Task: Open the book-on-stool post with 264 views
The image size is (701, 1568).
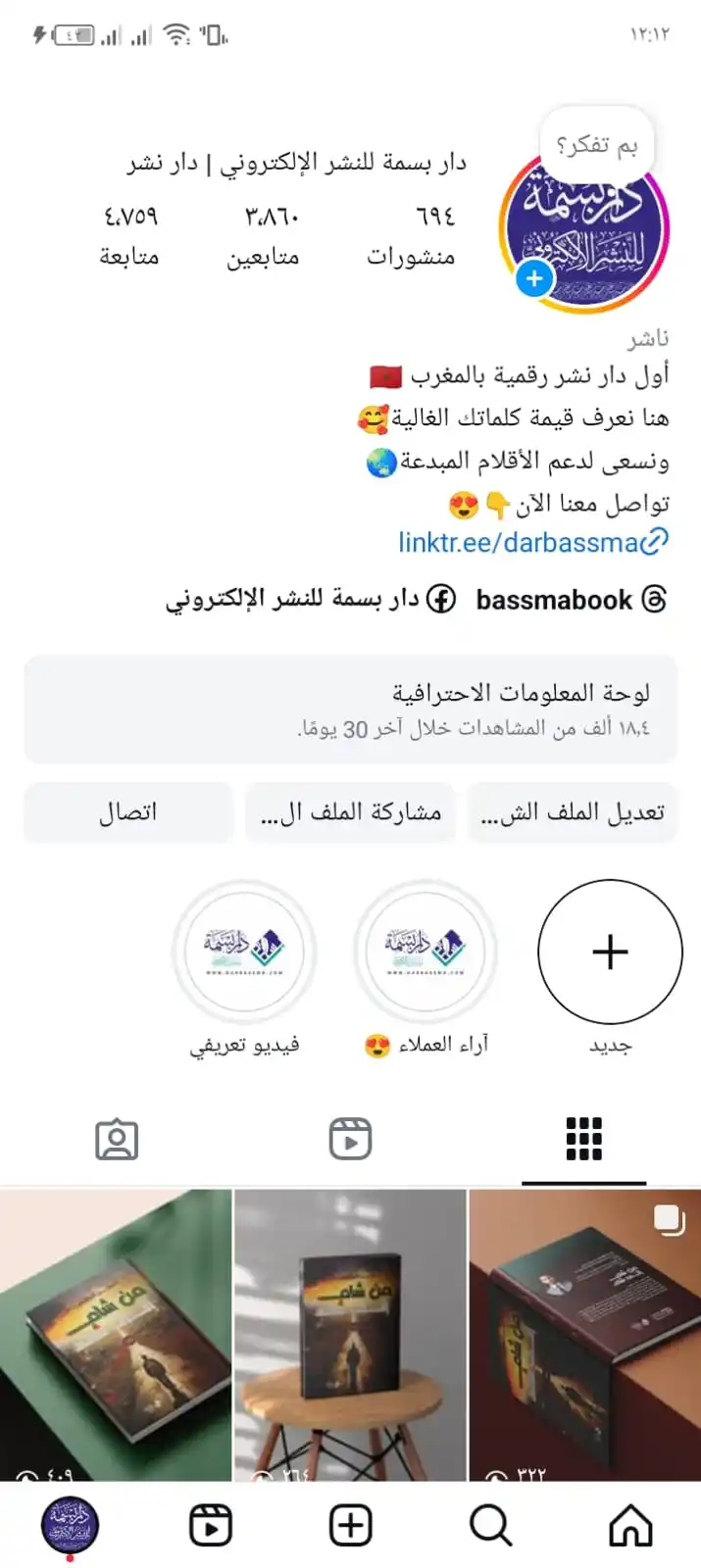Action: point(350,1333)
